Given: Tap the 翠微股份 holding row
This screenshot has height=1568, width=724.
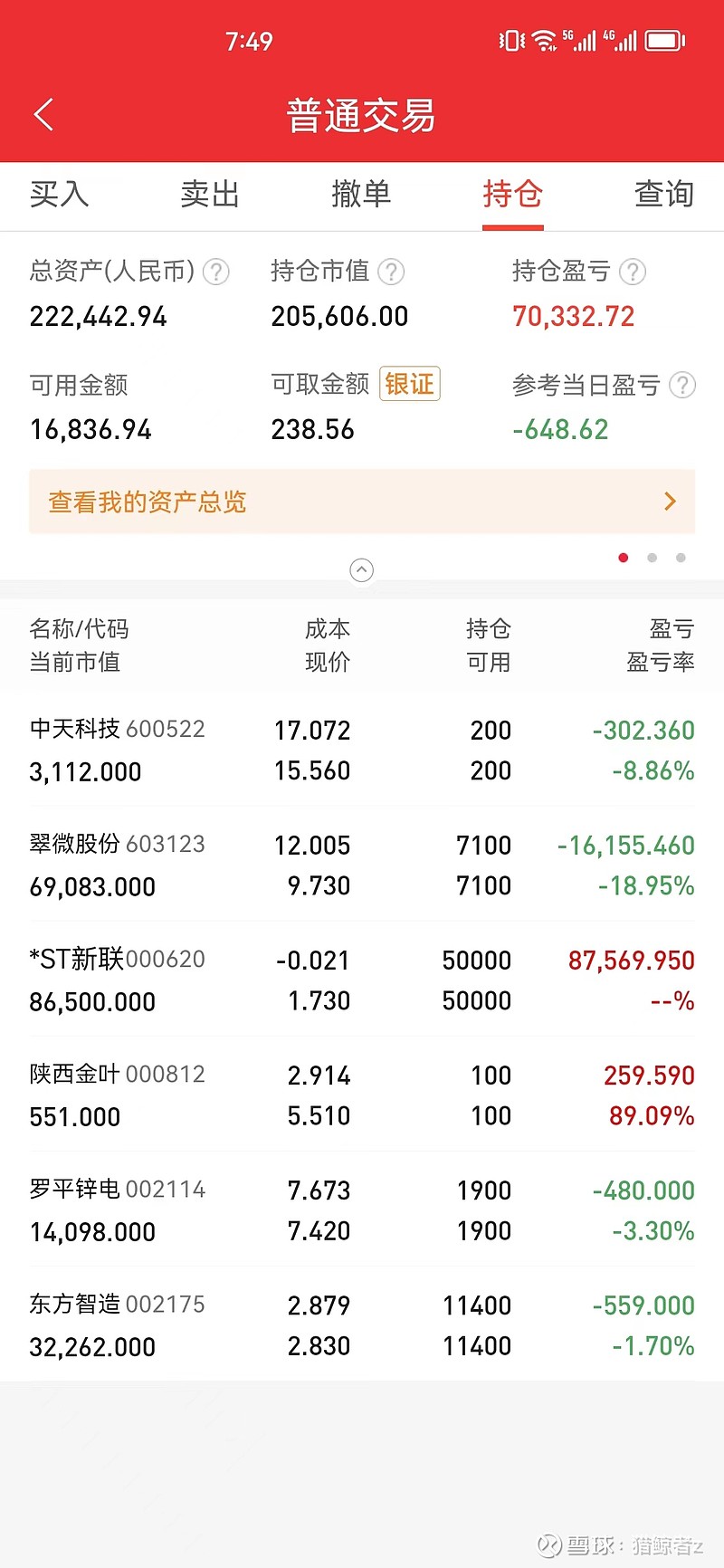Looking at the screenshot, I should coord(362,865).
